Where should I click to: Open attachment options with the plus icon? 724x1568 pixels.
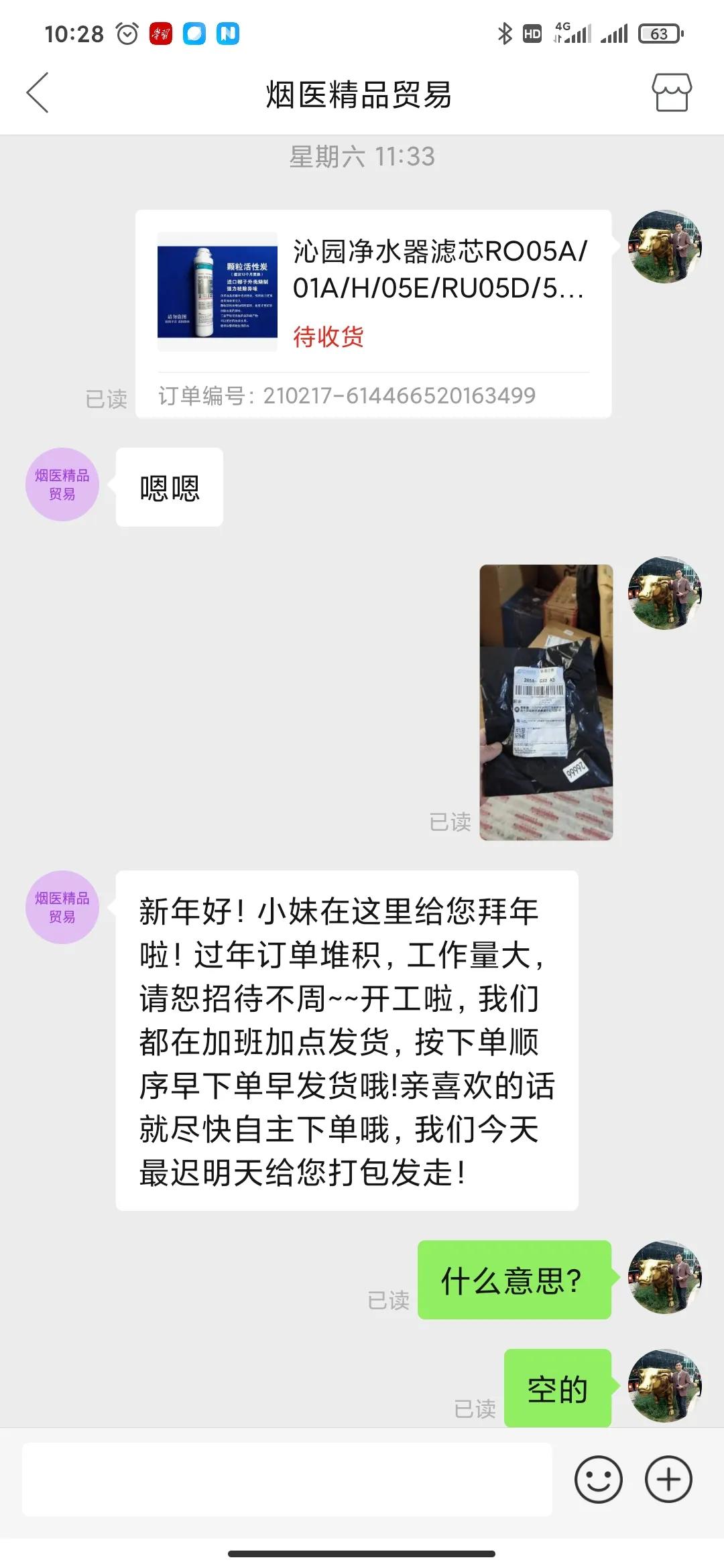tap(668, 1479)
